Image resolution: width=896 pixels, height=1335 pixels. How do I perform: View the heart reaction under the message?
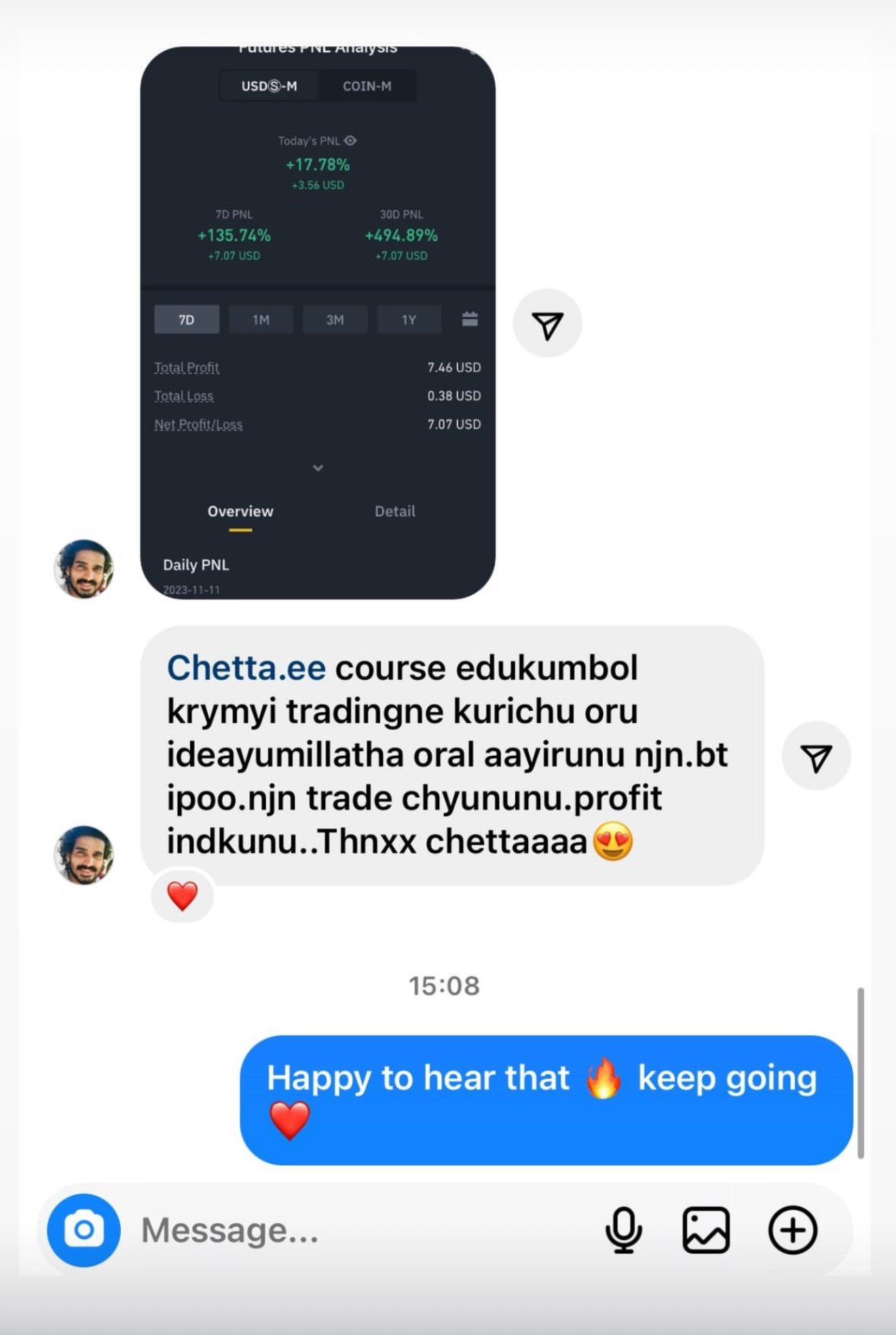[182, 896]
